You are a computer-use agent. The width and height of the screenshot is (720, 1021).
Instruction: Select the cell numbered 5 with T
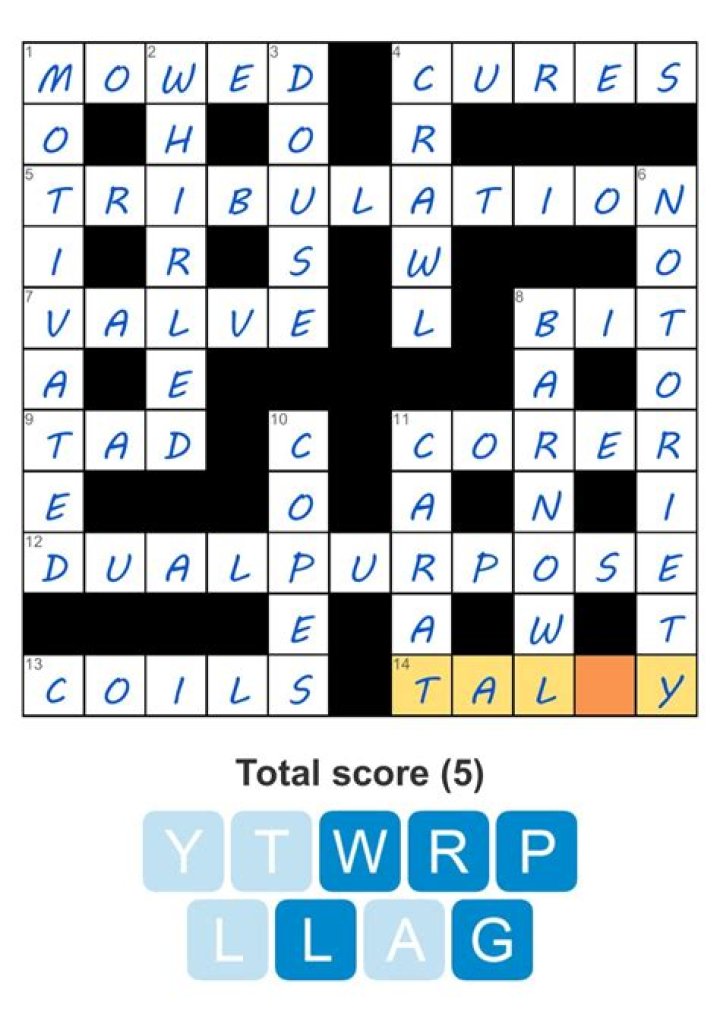tap(53, 197)
